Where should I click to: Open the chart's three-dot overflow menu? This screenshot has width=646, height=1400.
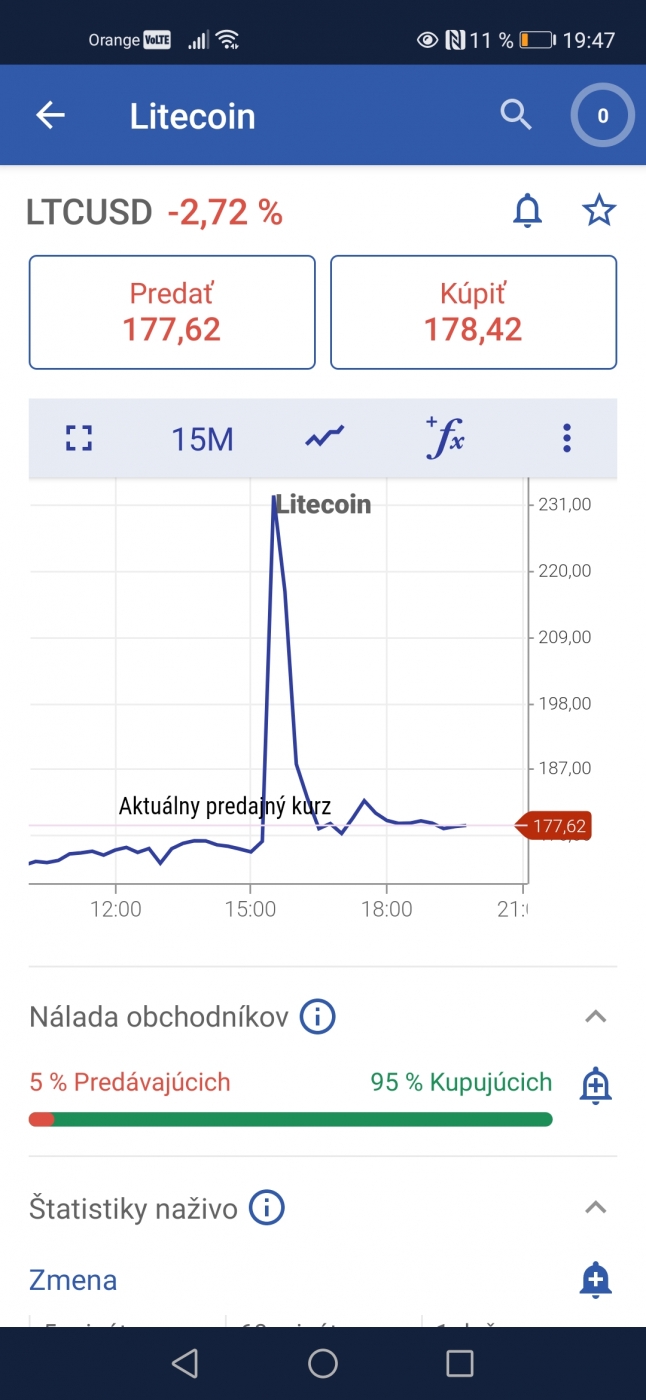567,438
